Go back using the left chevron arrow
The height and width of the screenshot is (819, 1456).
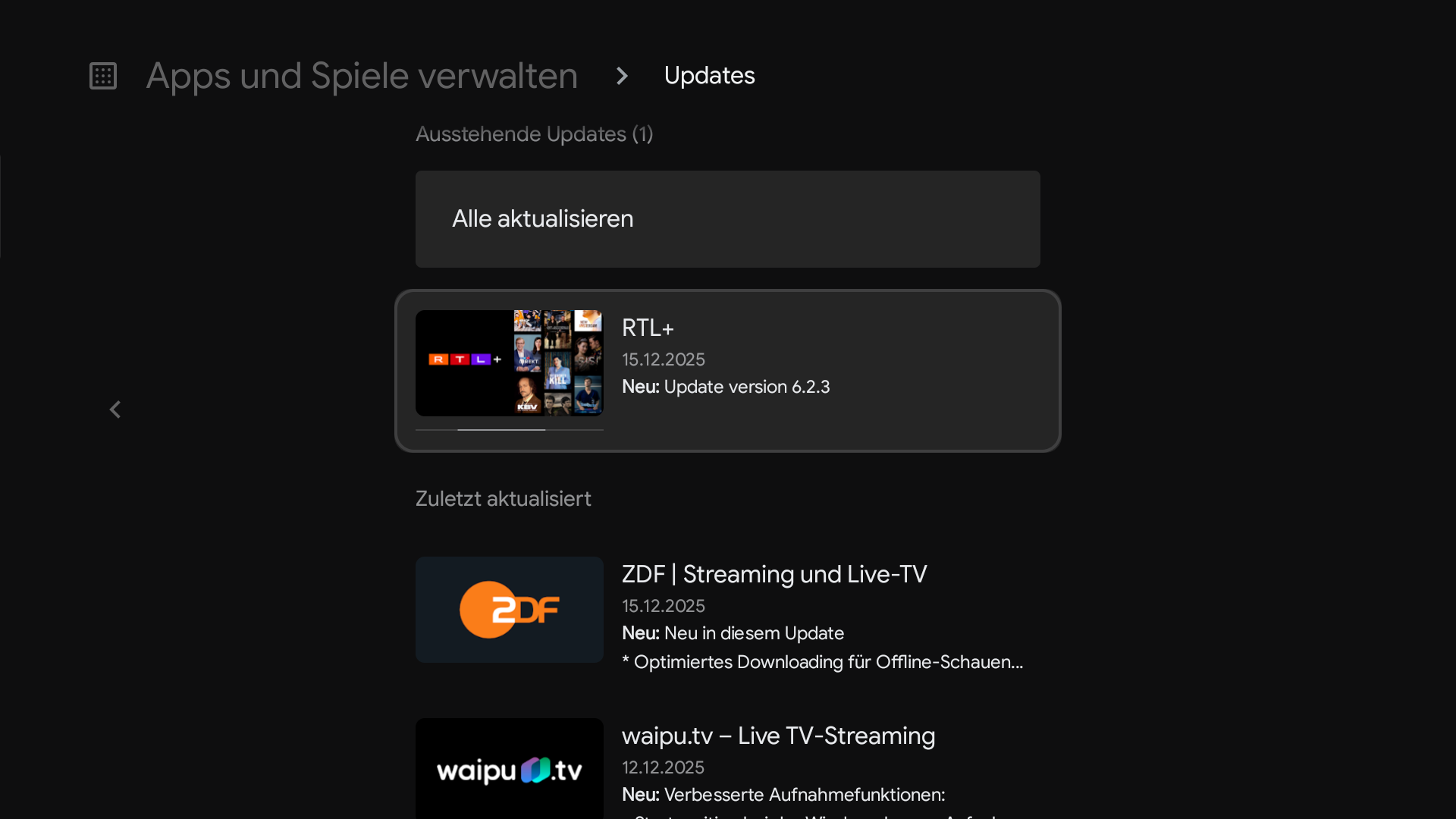point(115,410)
